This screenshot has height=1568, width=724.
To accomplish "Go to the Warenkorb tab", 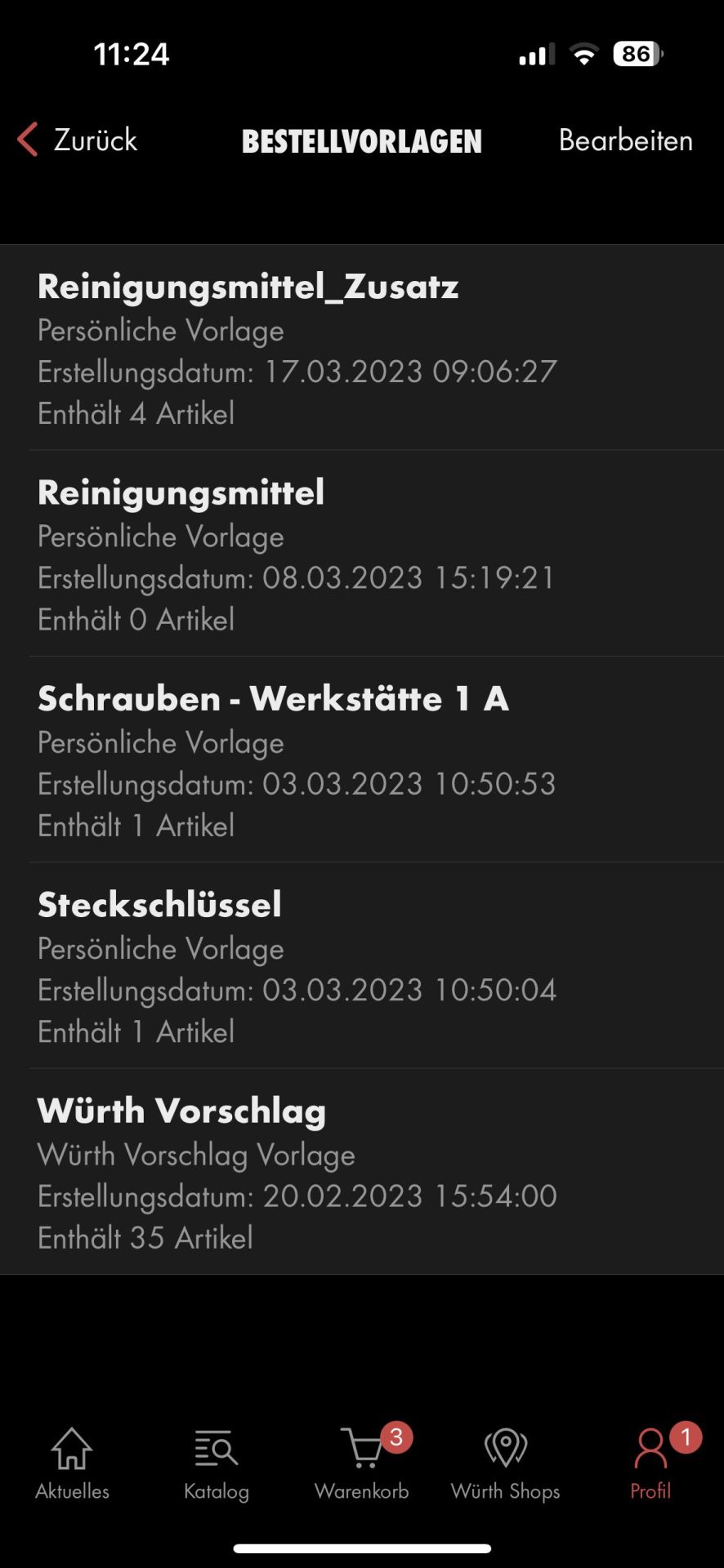I will [x=362, y=1463].
